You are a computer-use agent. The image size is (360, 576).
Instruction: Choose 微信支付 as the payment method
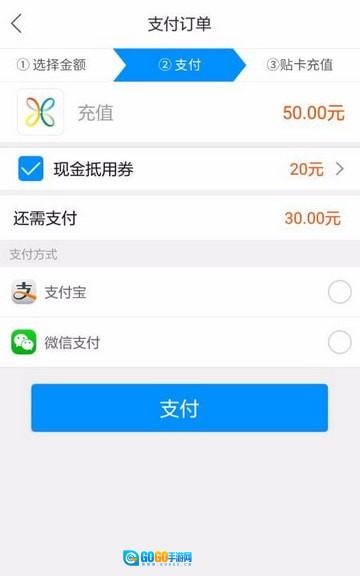click(x=339, y=342)
